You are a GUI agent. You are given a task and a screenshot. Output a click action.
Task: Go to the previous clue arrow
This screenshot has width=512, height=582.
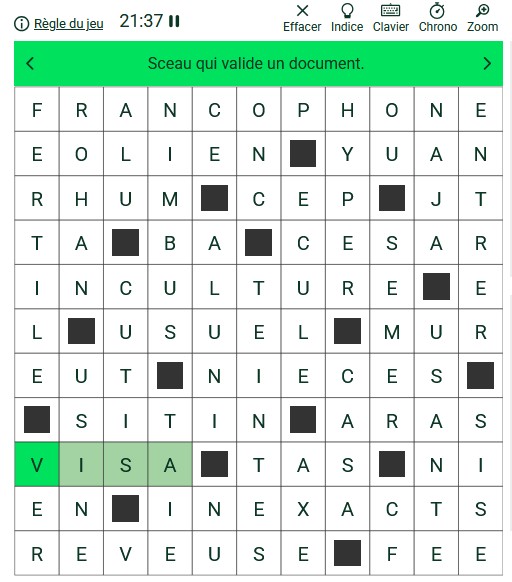[x=30, y=63]
